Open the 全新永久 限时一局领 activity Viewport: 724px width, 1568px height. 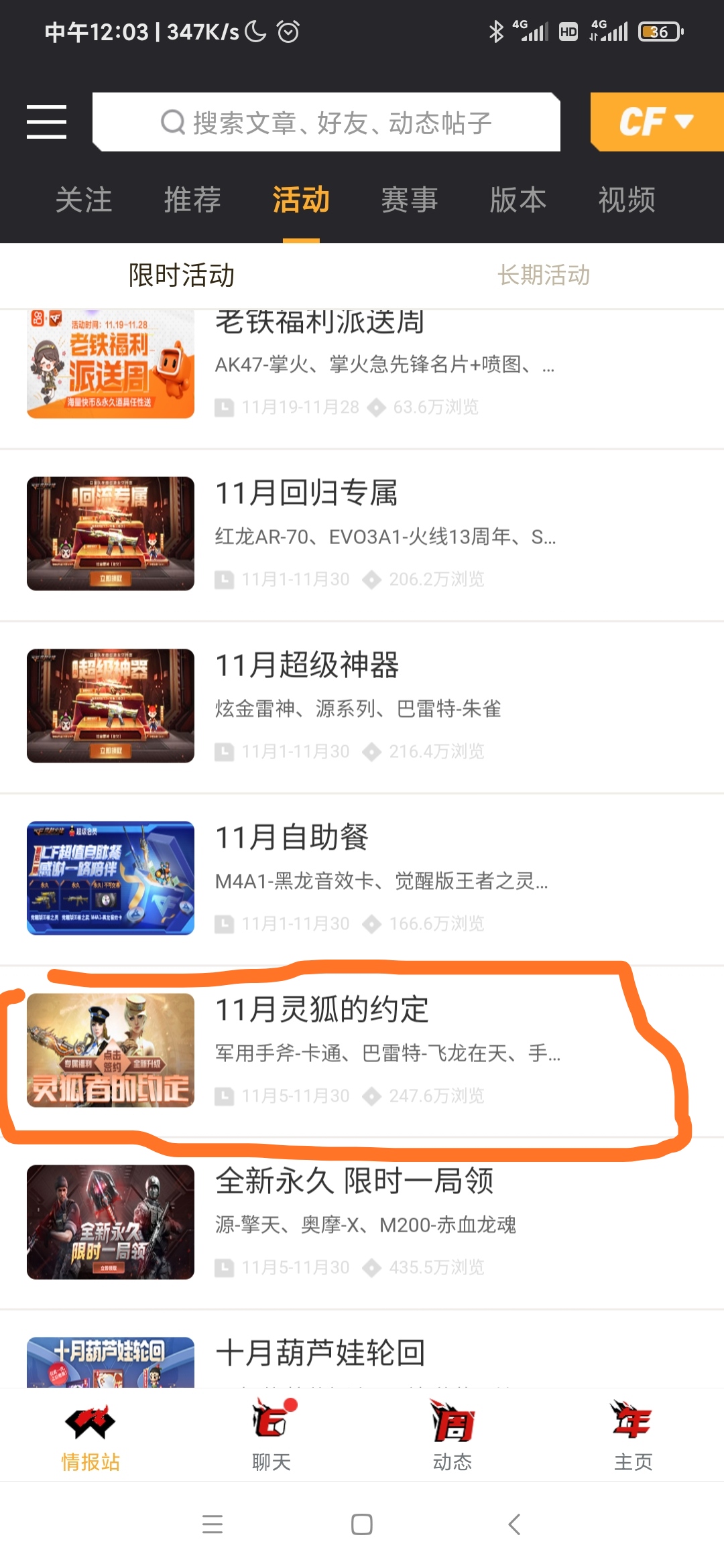362,1222
